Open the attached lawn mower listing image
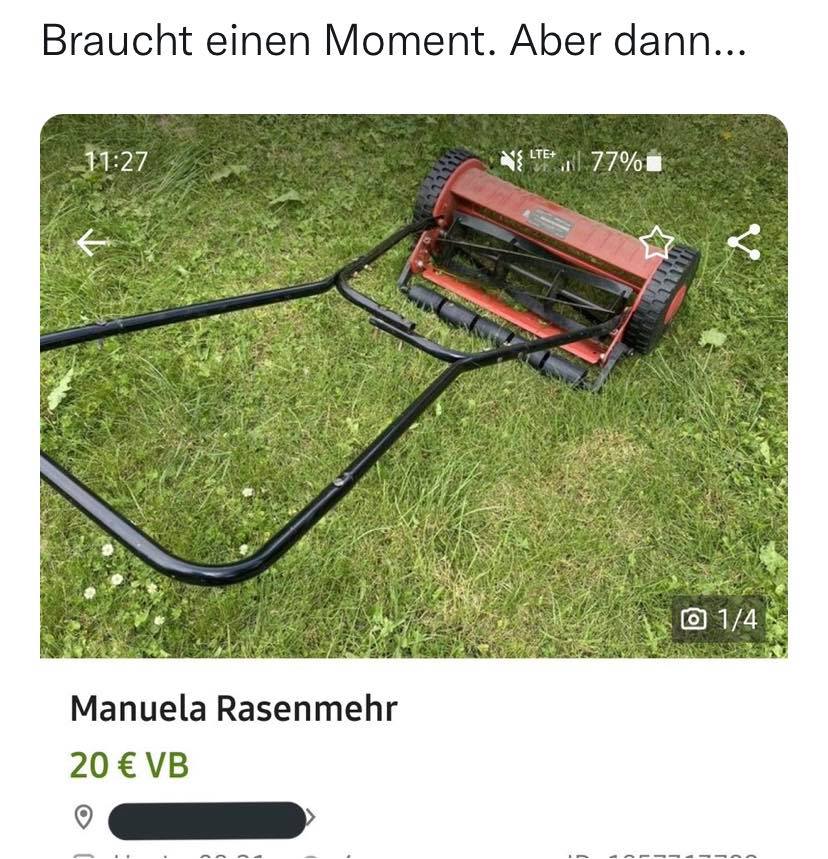828x859 pixels. click(x=413, y=420)
